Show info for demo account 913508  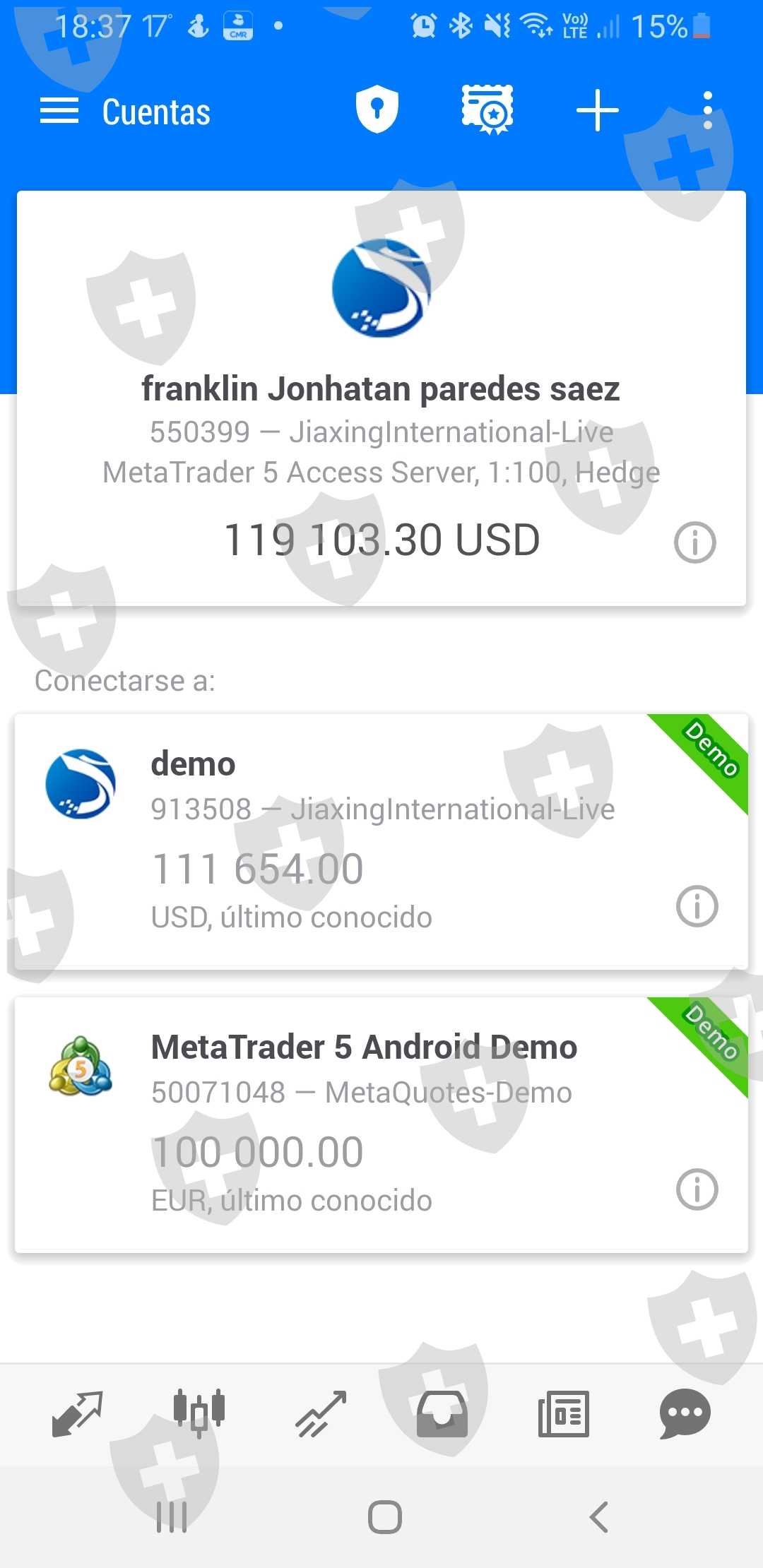[x=697, y=906]
